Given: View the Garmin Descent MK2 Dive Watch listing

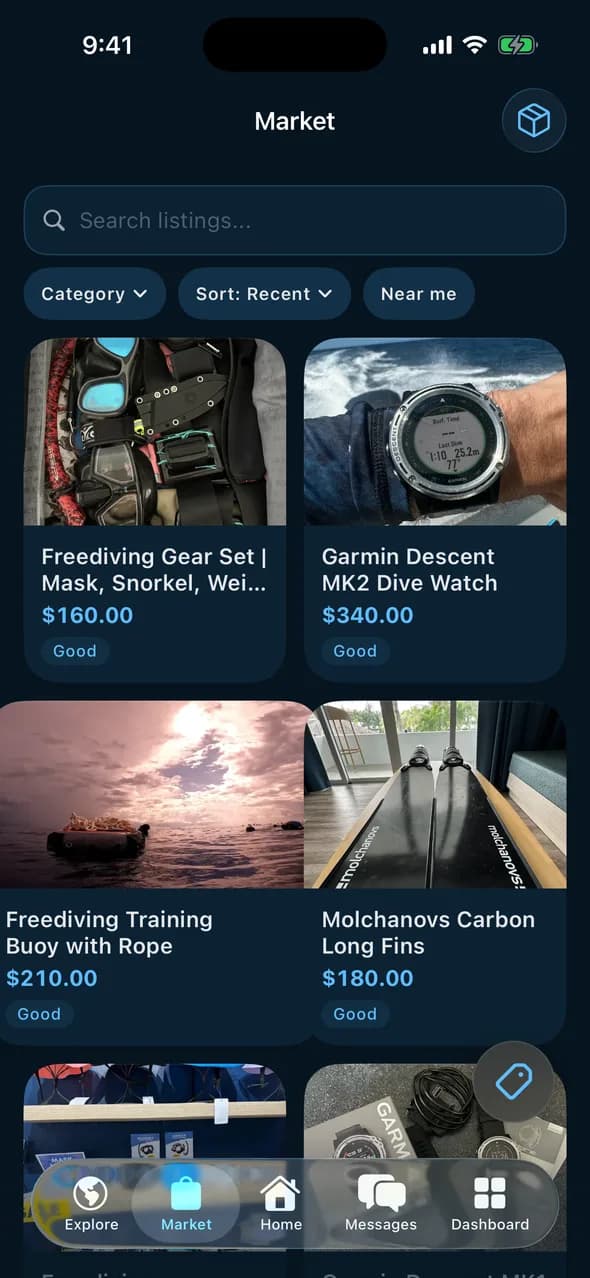Looking at the screenshot, I should click(x=435, y=510).
